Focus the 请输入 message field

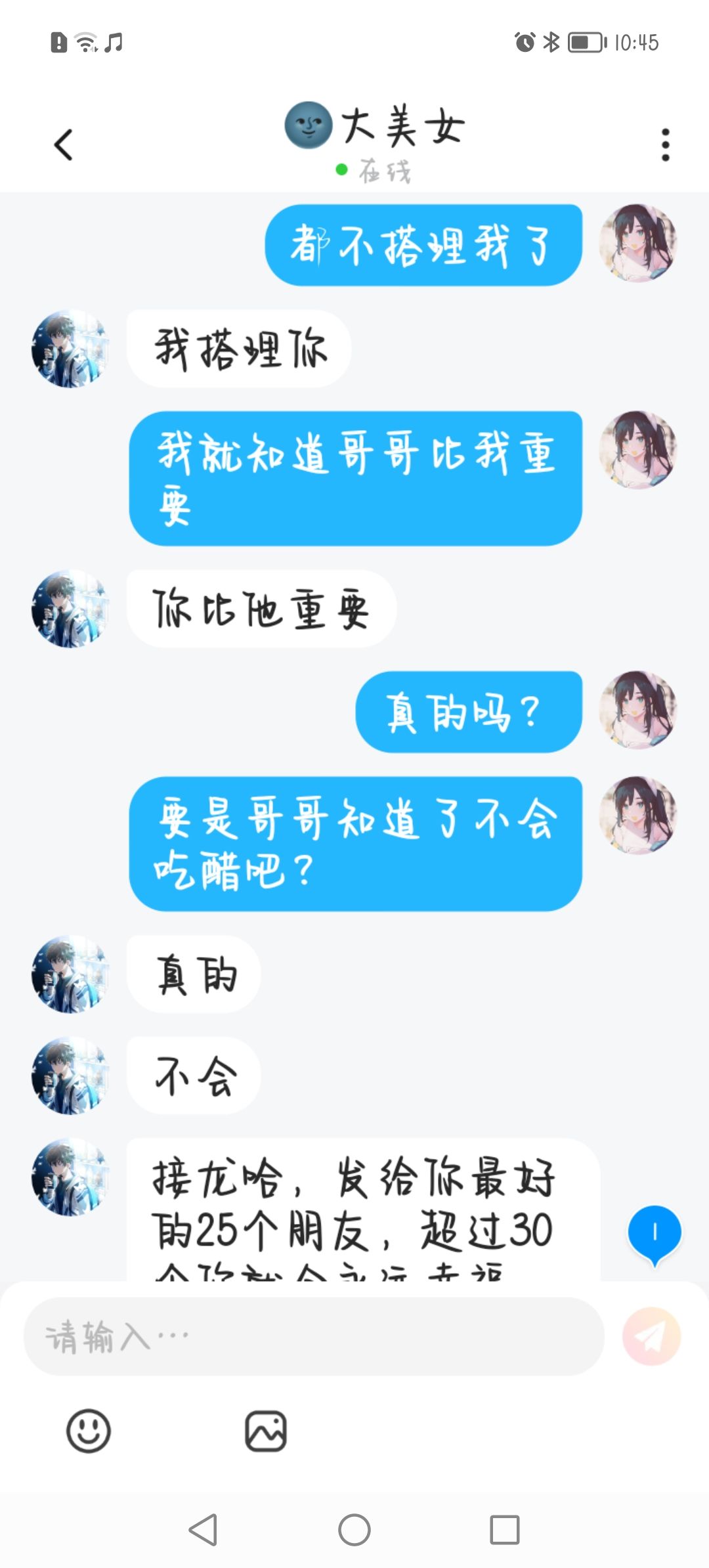click(x=314, y=1336)
